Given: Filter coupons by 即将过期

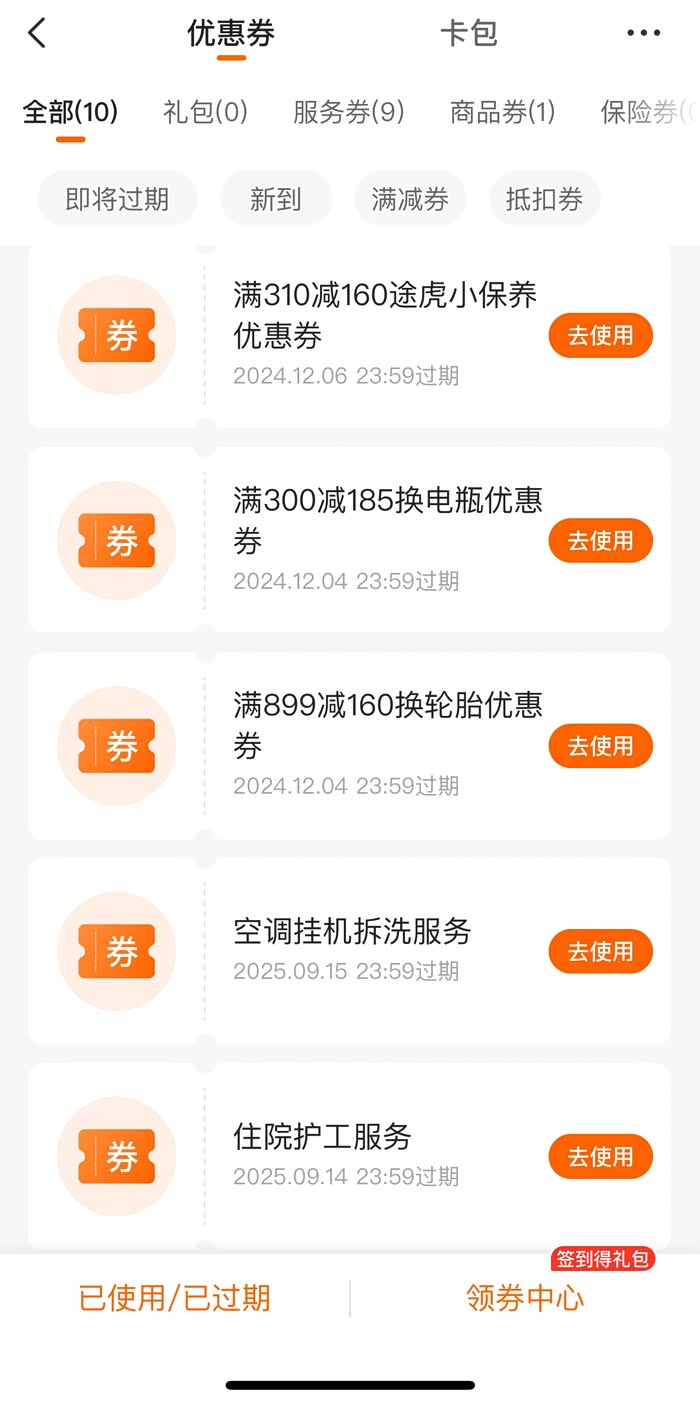Looking at the screenshot, I should pos(117,199).
